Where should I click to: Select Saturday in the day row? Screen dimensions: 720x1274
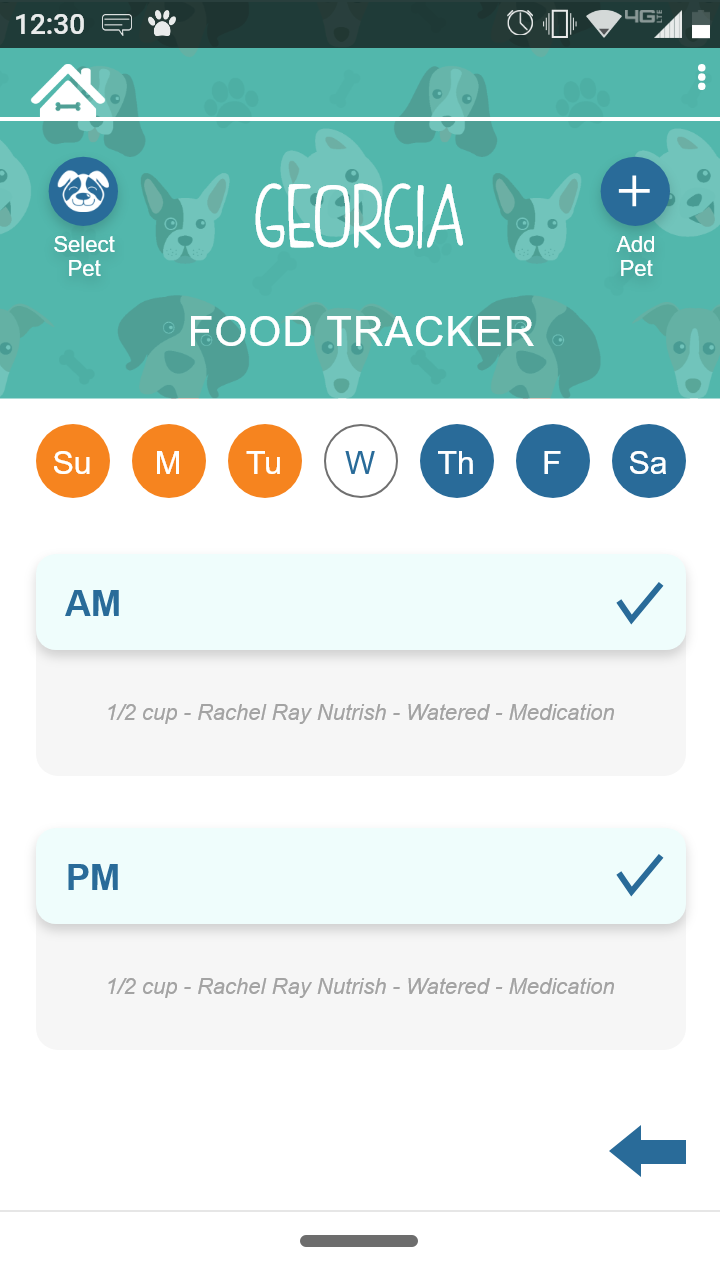click(x=648, y=462)
